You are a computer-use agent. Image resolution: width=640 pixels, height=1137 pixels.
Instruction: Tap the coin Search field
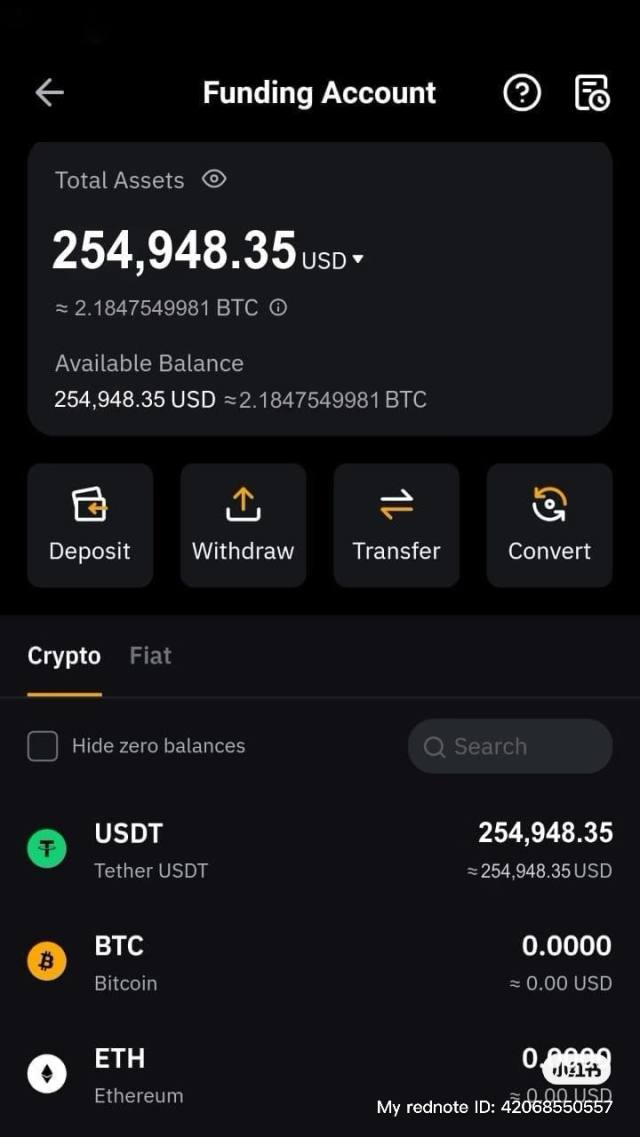click(510, 746)
